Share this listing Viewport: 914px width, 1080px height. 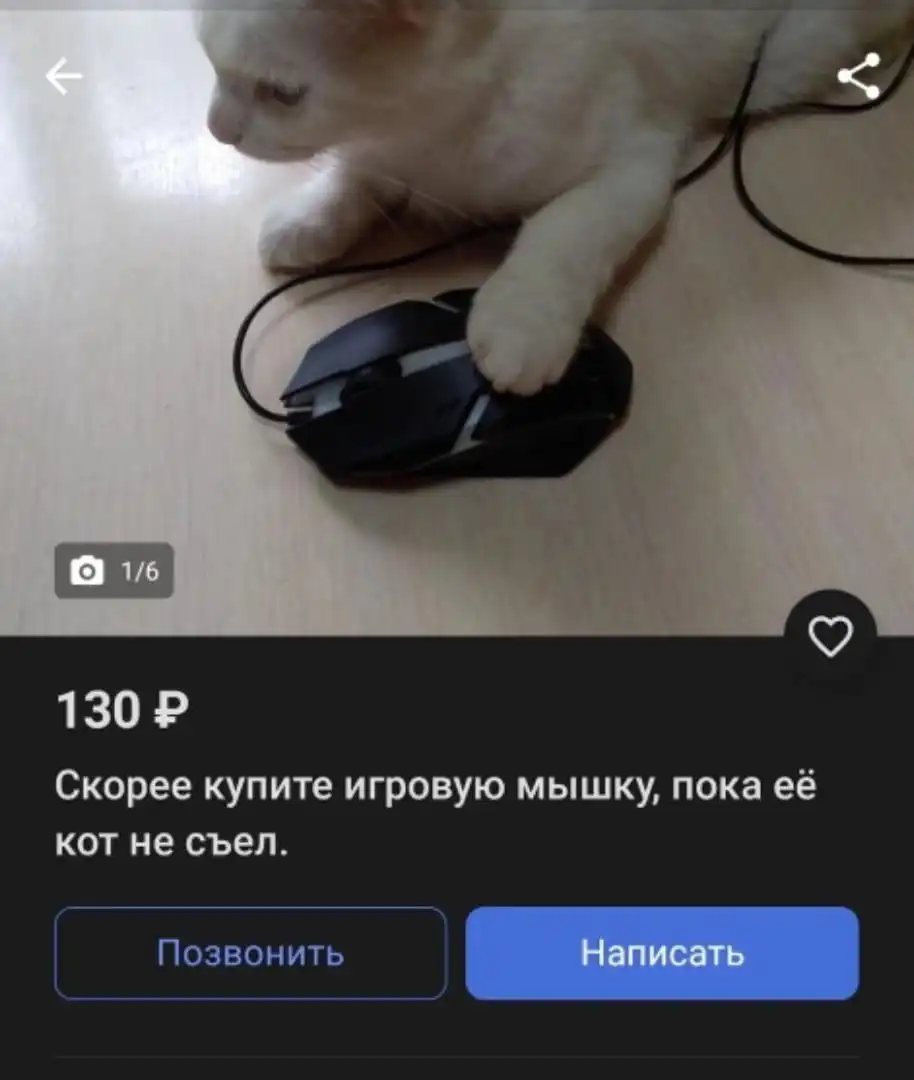[x=857, y=77]
